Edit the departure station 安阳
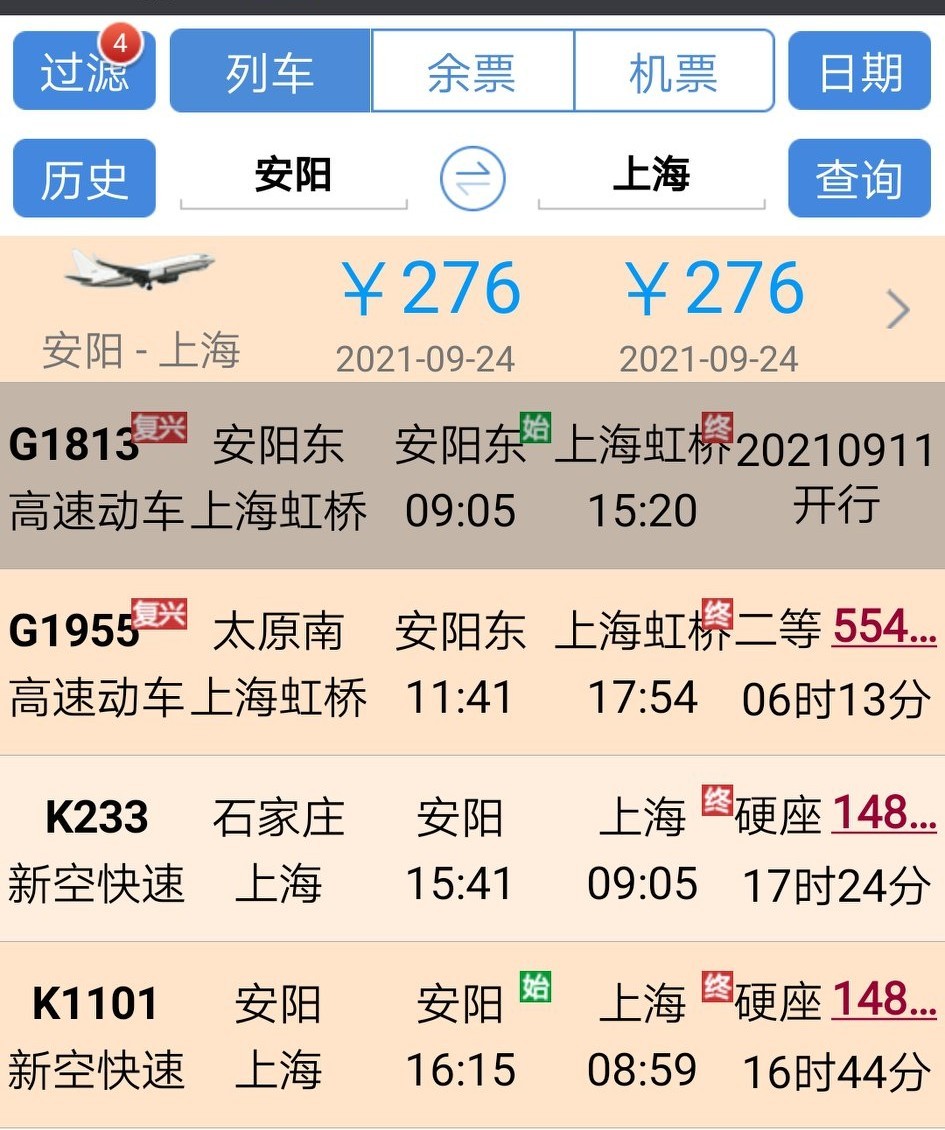945x1130 pixels. coord(293,177)
